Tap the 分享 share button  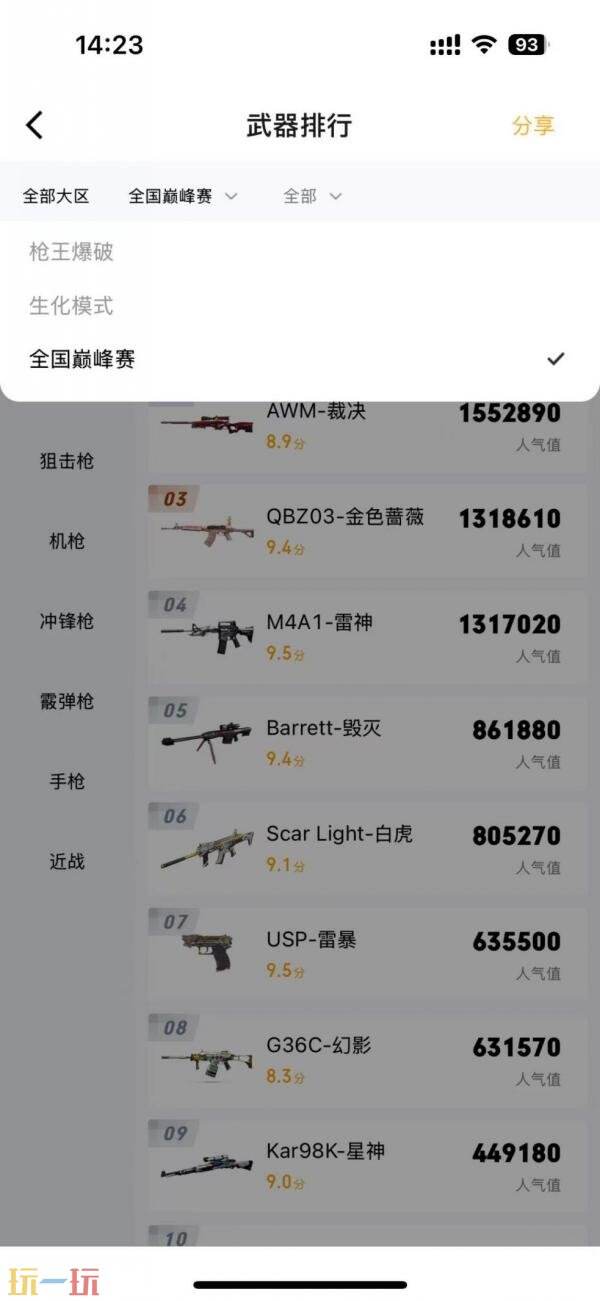[x=532, y=126]
